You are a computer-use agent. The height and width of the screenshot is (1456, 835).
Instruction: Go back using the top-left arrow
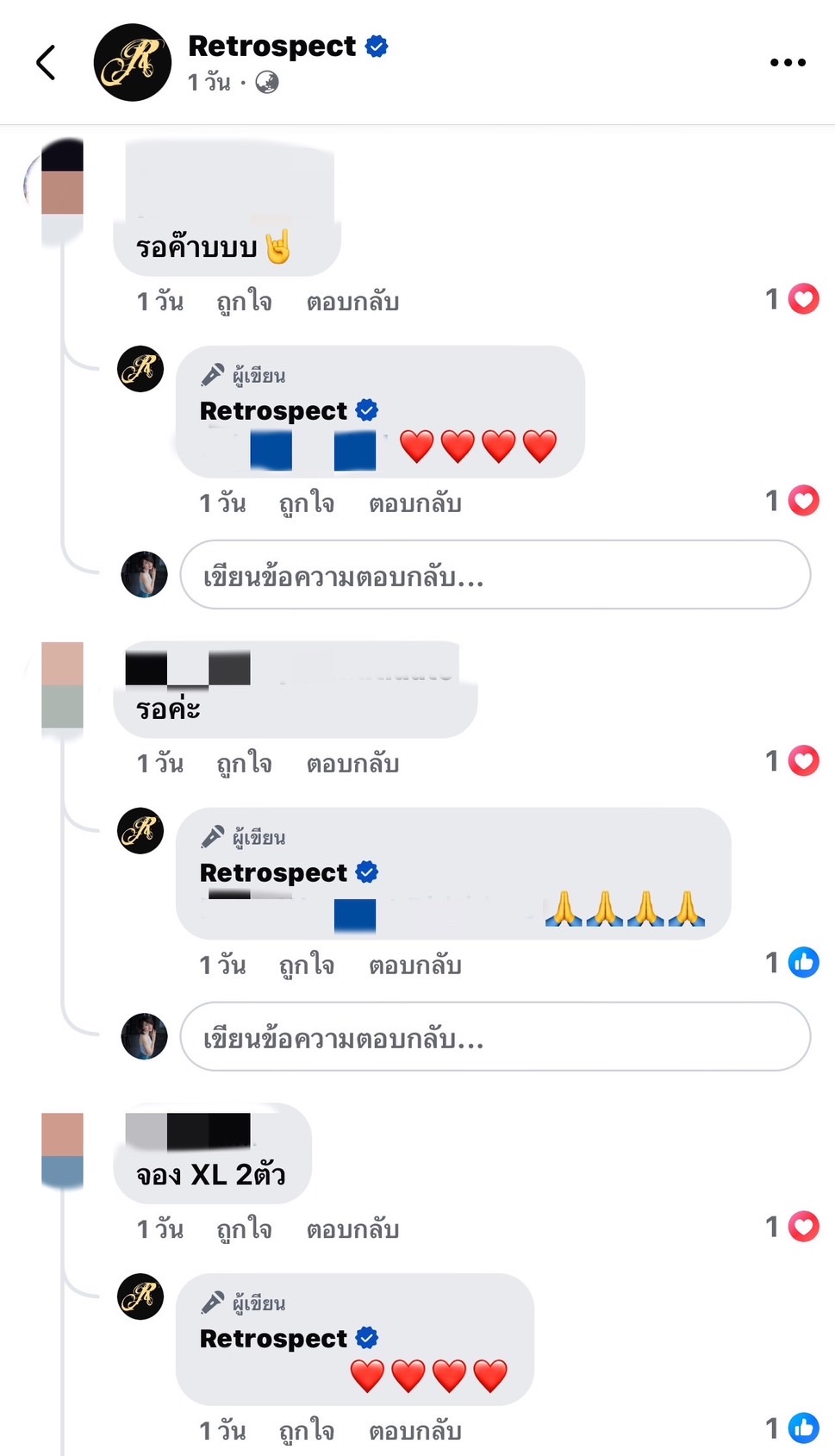46,63
